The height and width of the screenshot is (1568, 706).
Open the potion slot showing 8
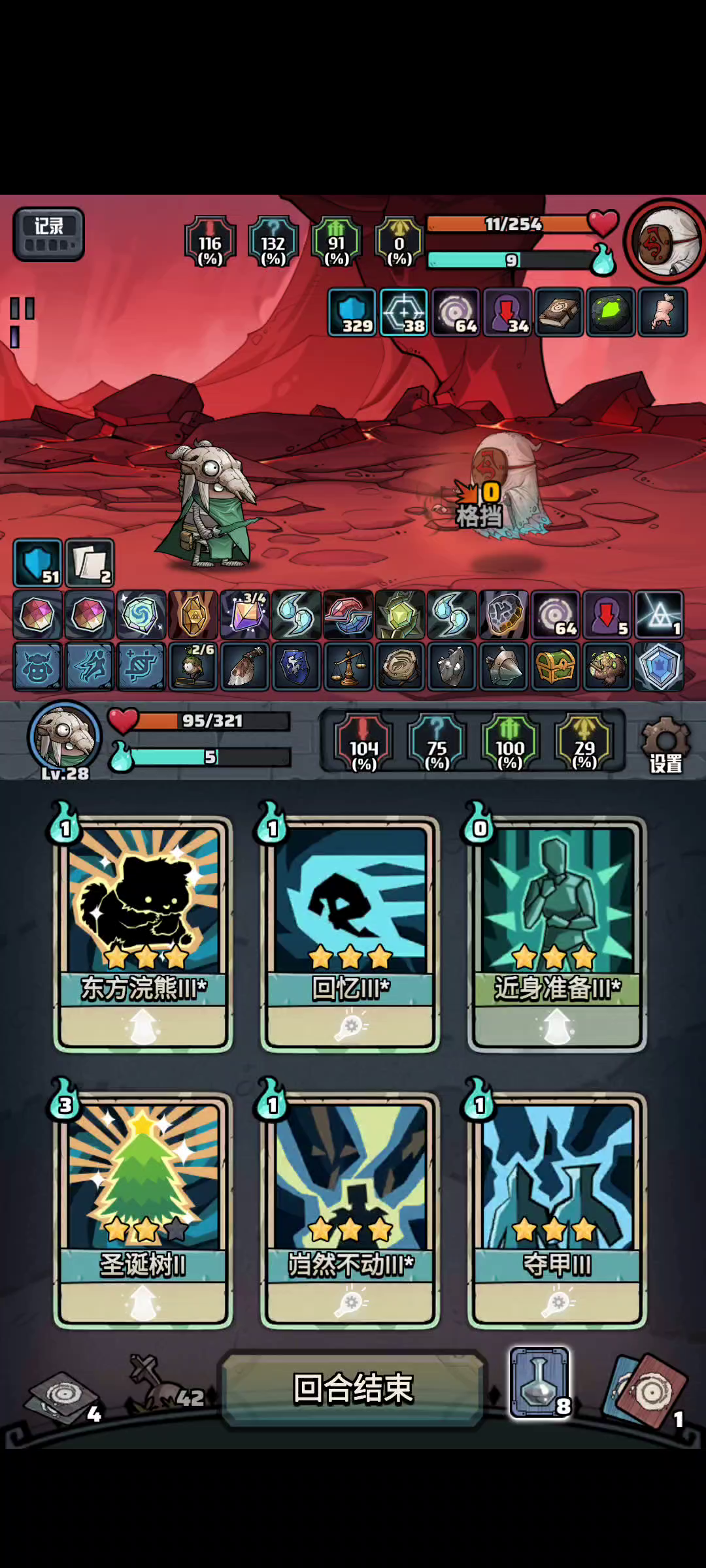[539, 1382]
